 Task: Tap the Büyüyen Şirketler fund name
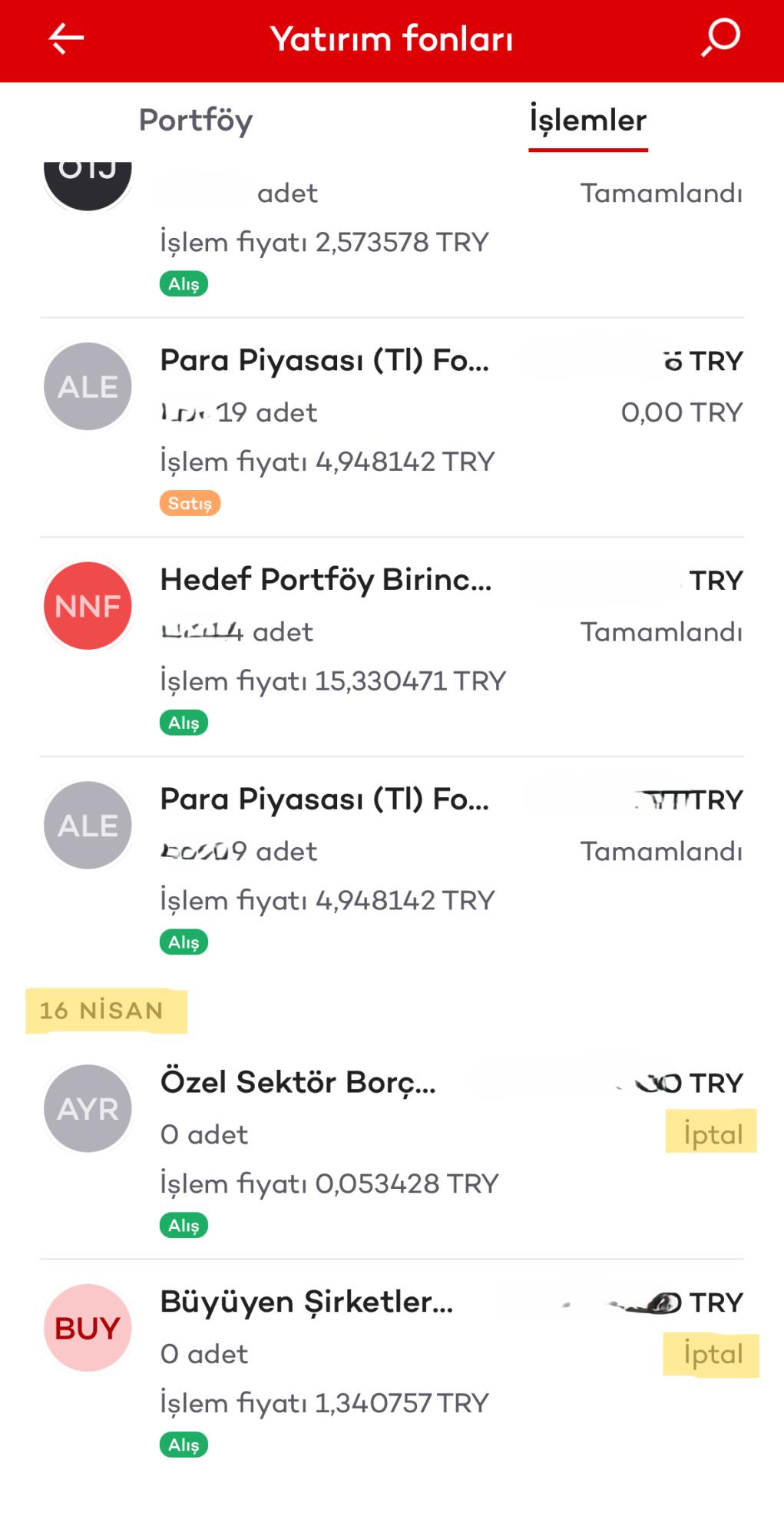tap(307, 1302)
